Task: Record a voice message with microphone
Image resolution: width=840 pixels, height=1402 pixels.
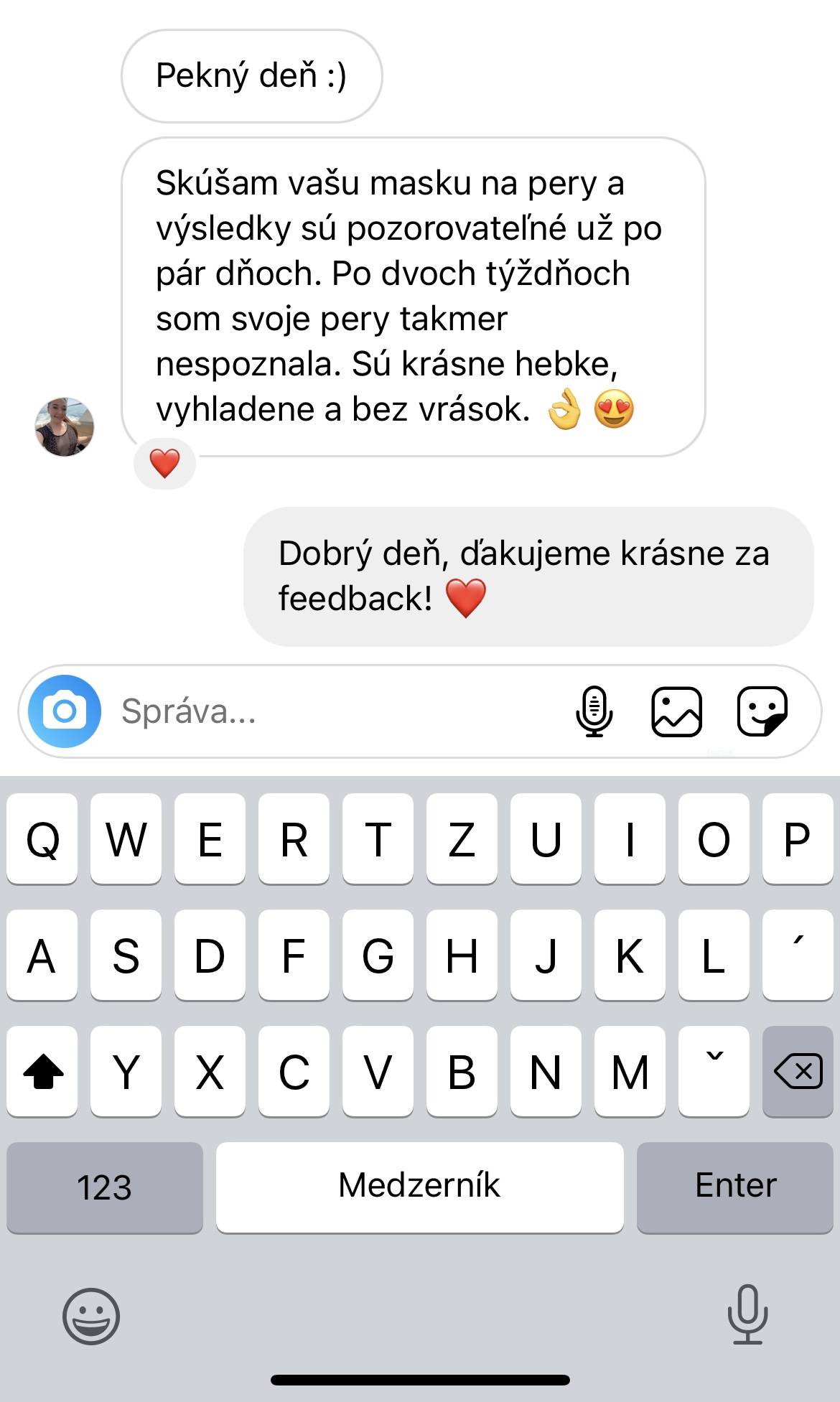Action: pos(594,711)
